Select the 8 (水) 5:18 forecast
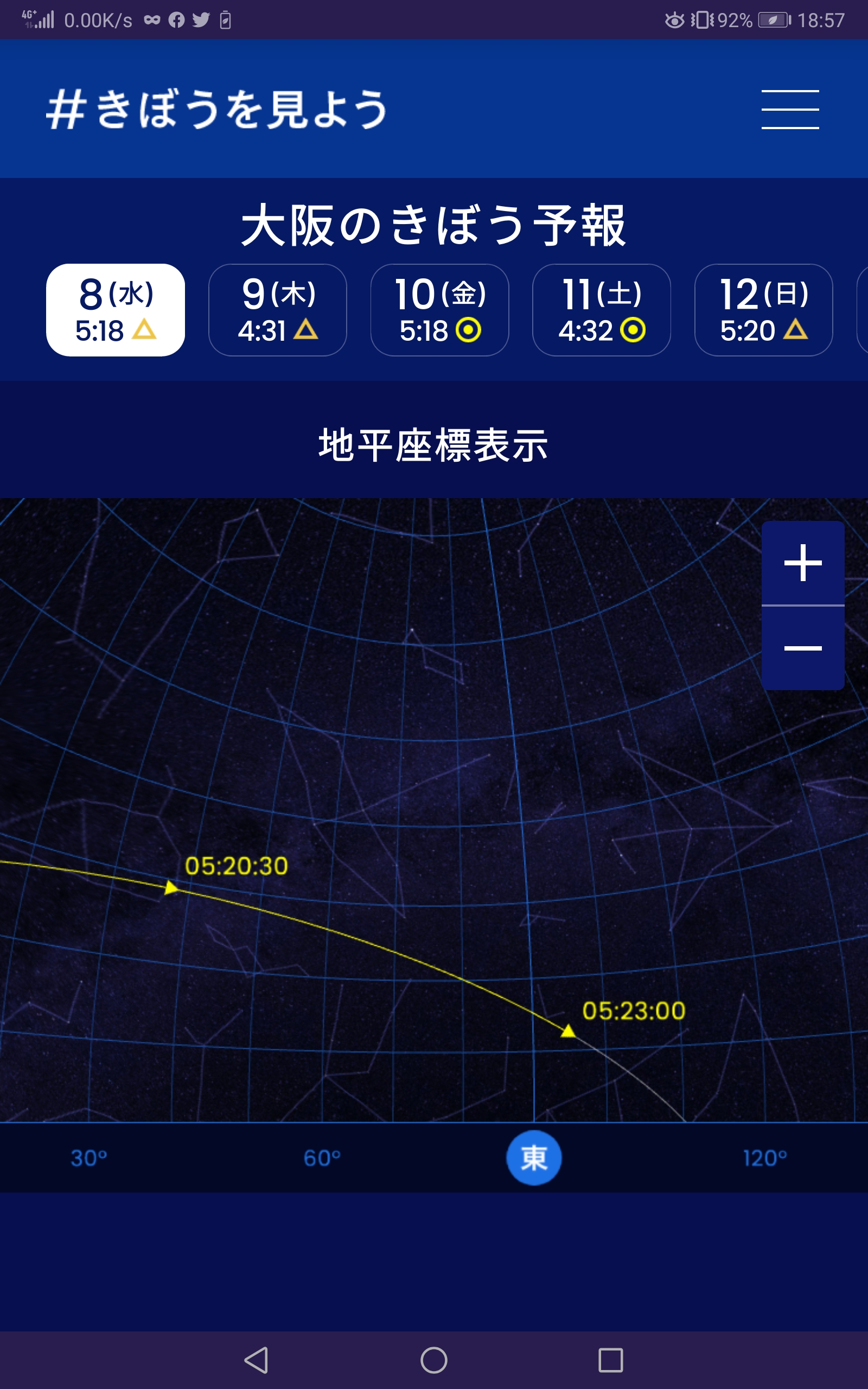868x1389 pixels. [x=116, y=310]
